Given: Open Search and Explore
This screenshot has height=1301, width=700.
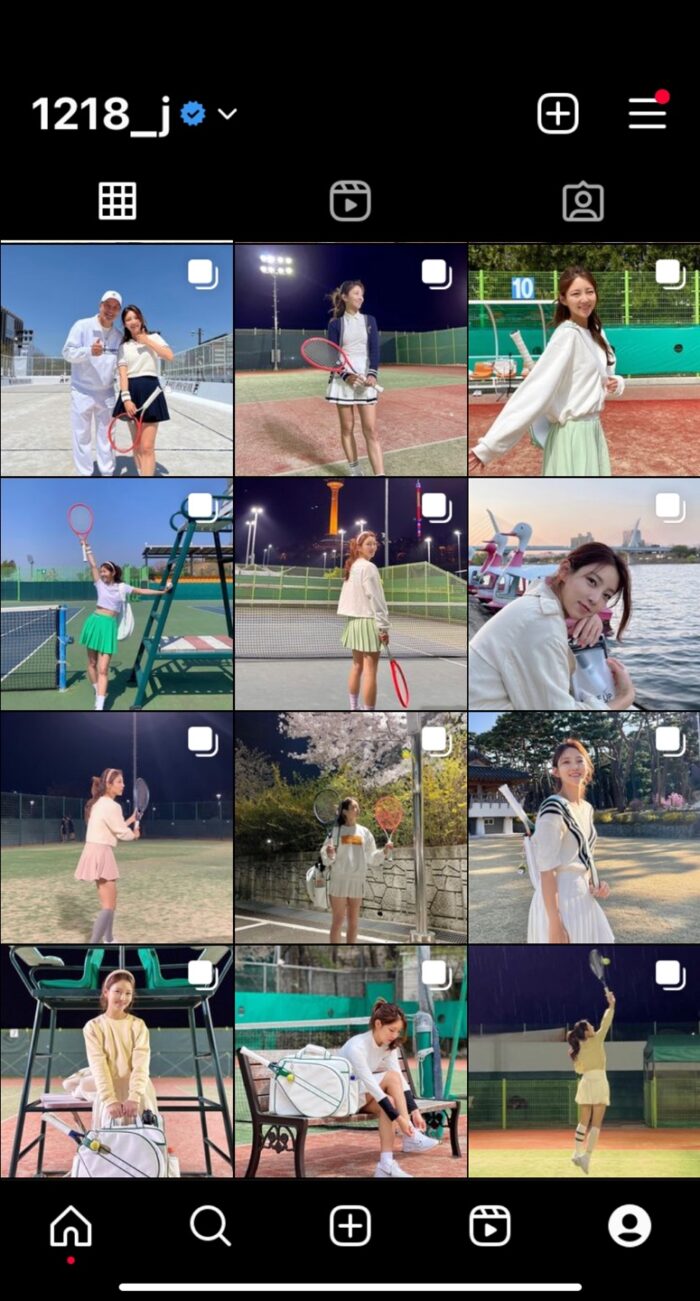Looking at the screenshot, I should 210,1226.
